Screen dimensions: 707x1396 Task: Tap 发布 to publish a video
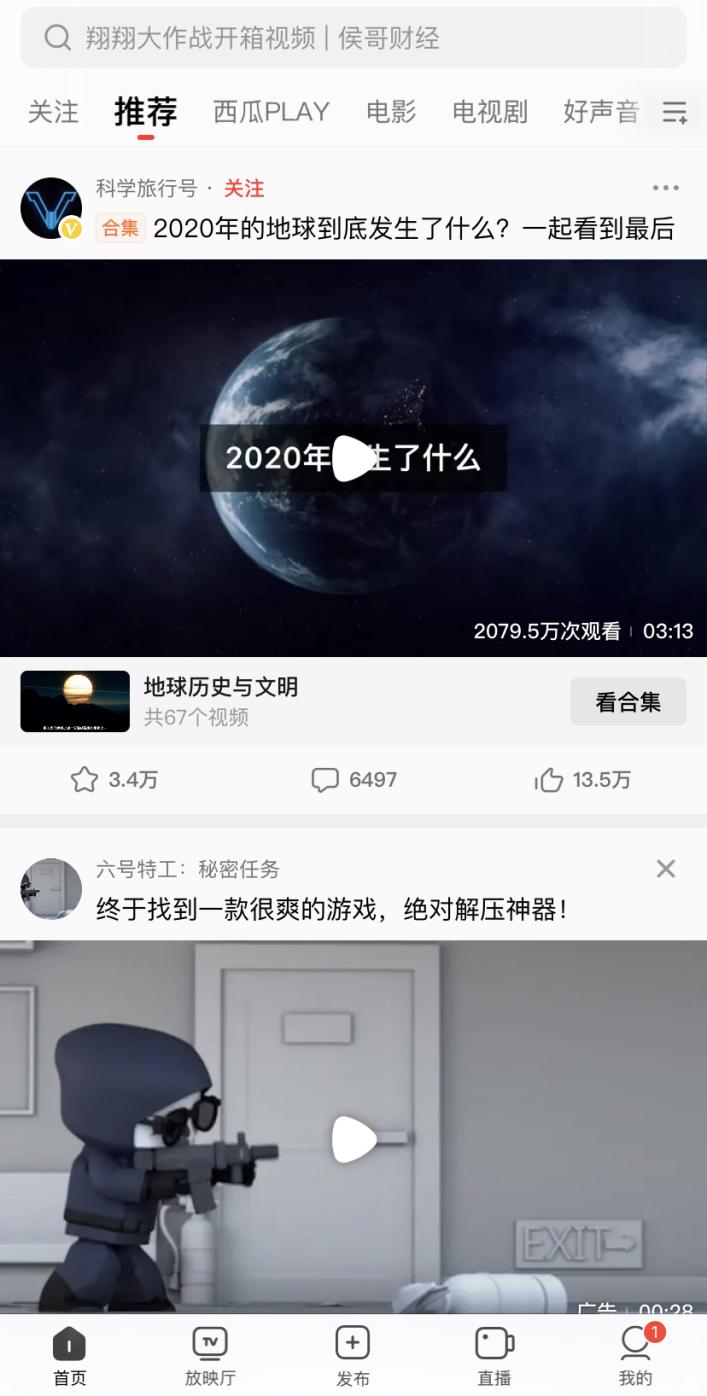coord(352,1355)
